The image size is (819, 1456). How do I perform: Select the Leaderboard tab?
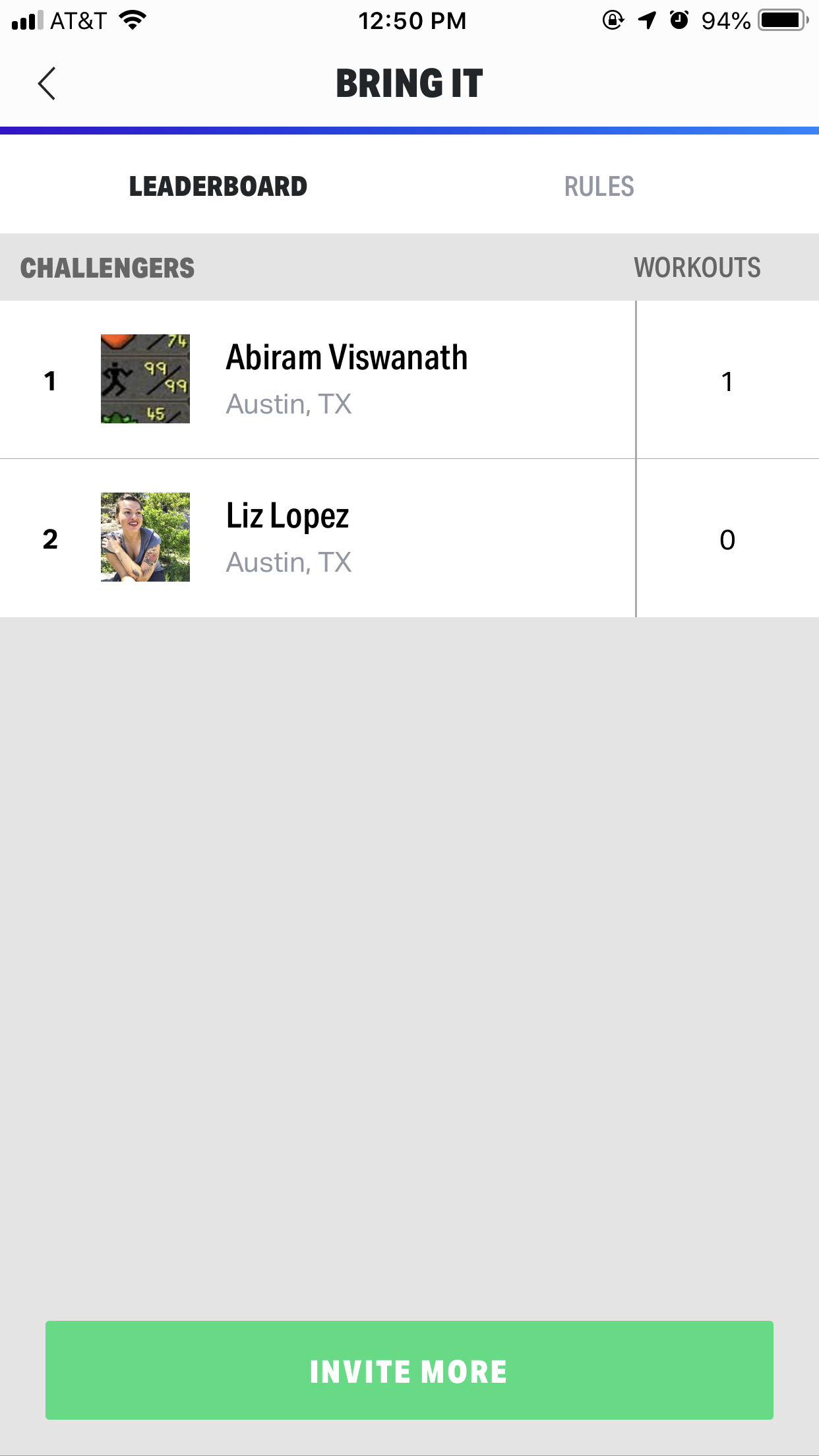218,187
